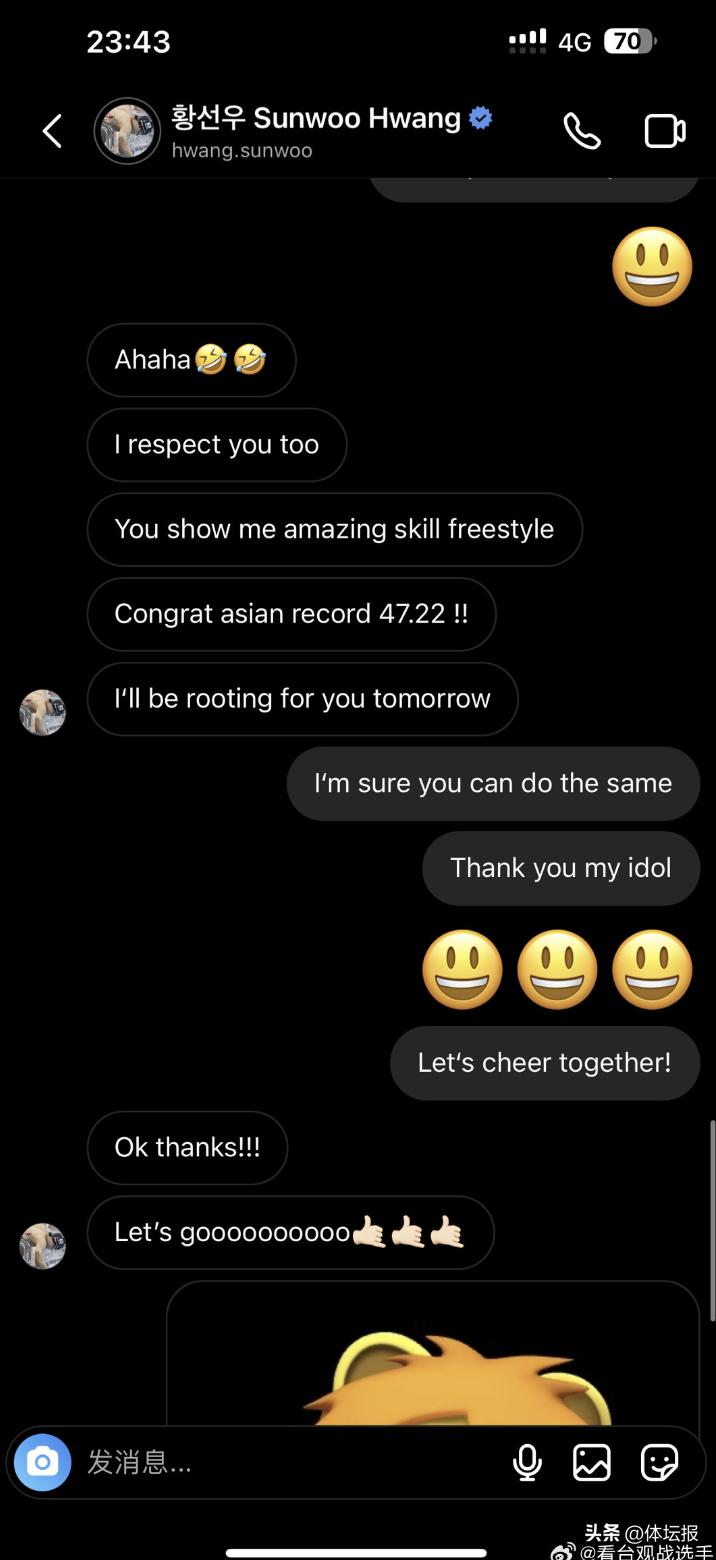
Task: Start a video call with Sunwoo Hwang
Action: [665, 131]
